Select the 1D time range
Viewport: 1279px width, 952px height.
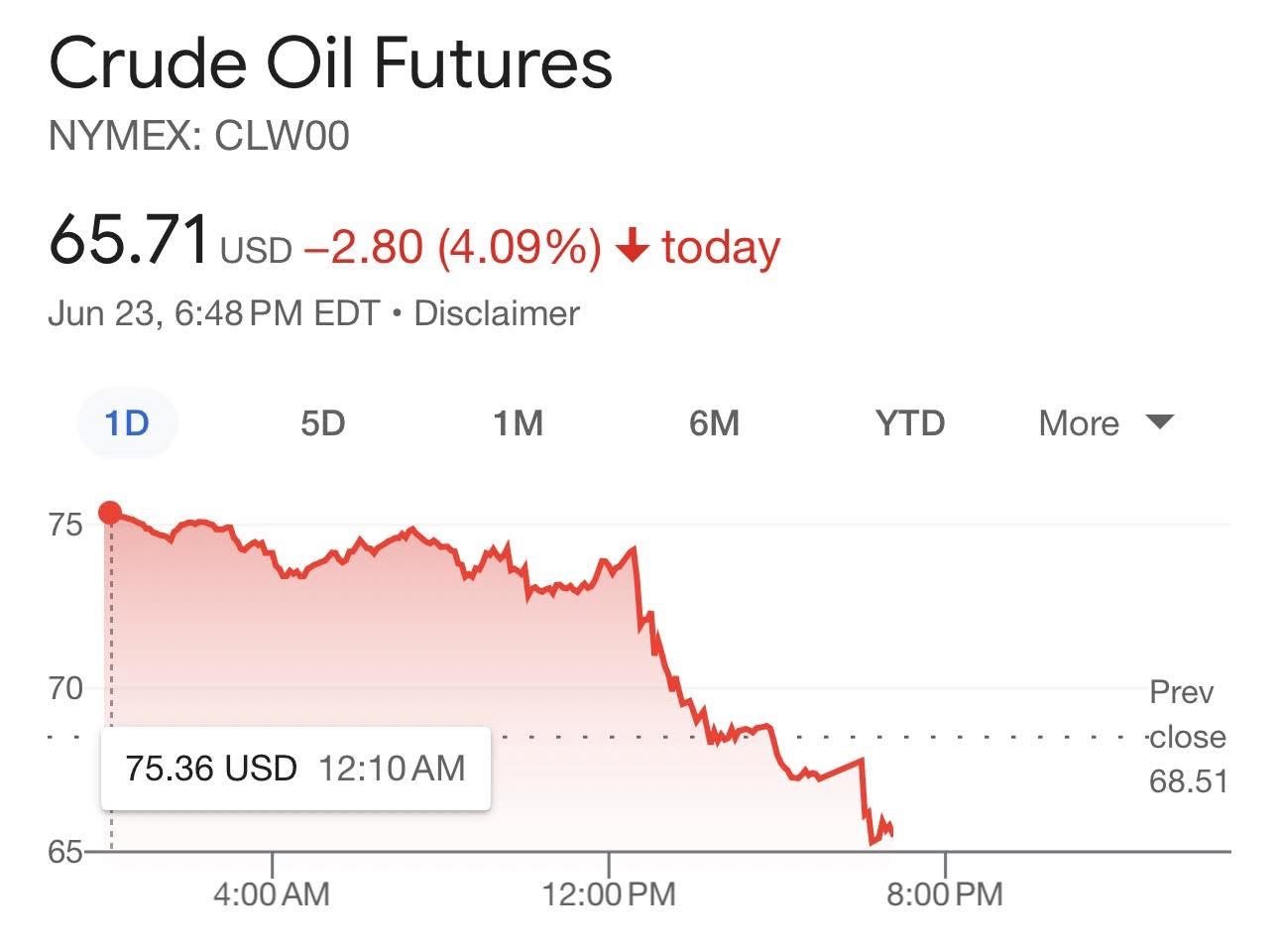tap(127, 423)
